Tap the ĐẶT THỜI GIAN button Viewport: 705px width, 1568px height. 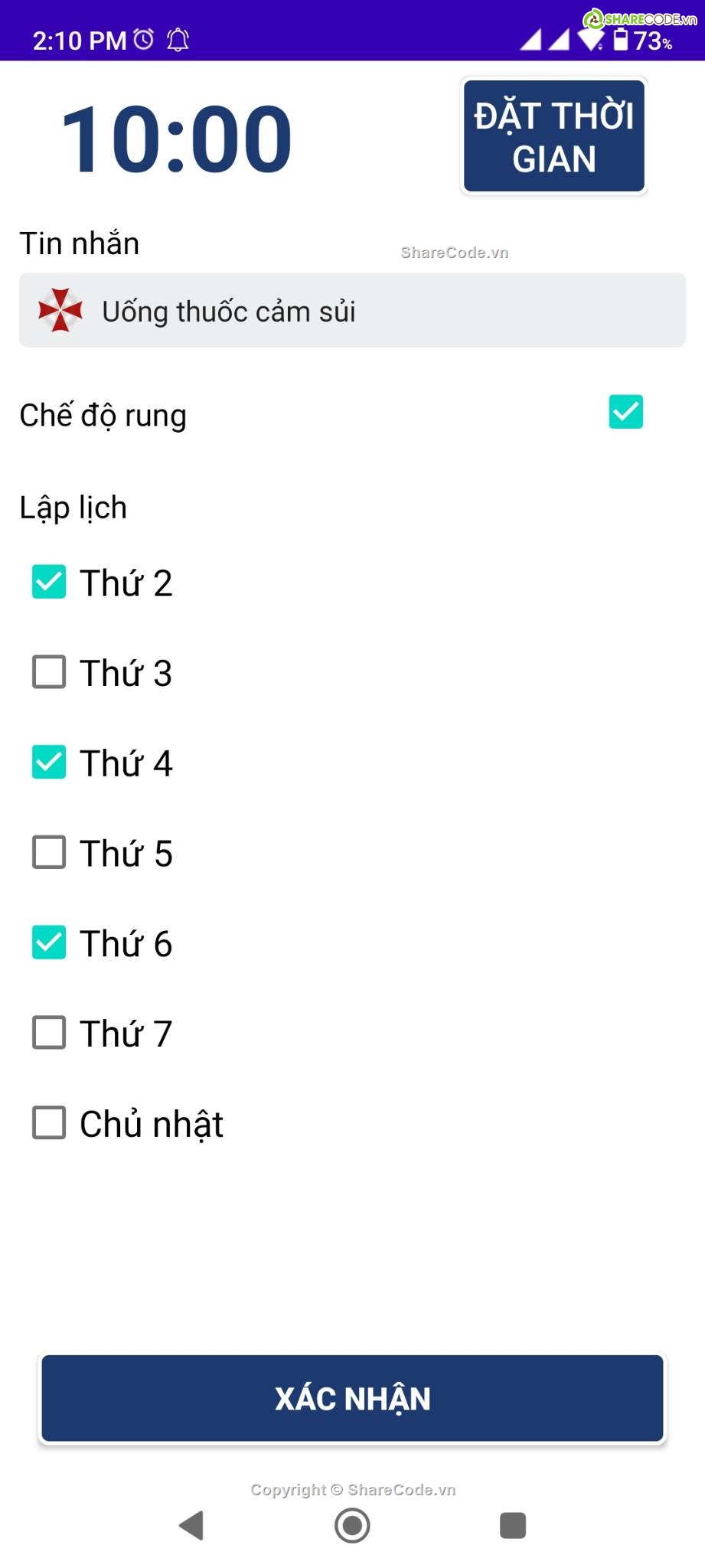tap(553, 136)
